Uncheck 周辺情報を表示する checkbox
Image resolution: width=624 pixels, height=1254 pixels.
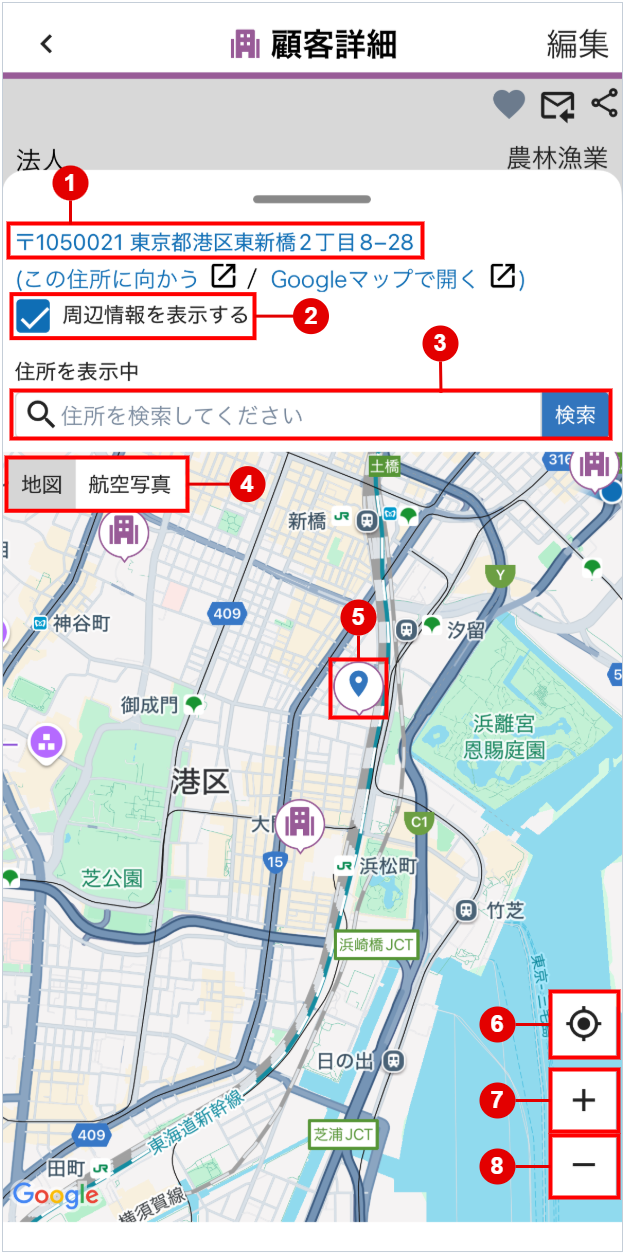coord(34,317)
